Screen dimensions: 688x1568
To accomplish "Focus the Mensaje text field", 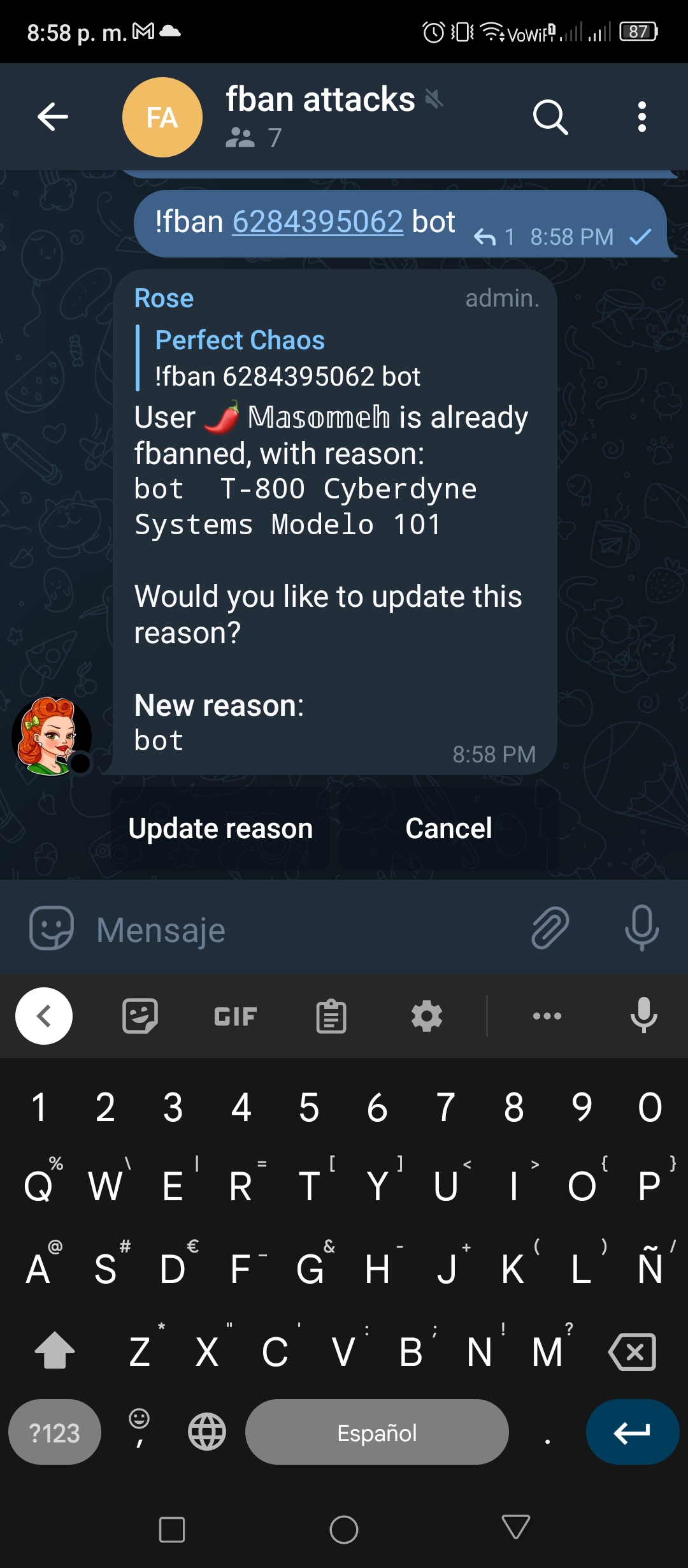I will tap(306, 930).
